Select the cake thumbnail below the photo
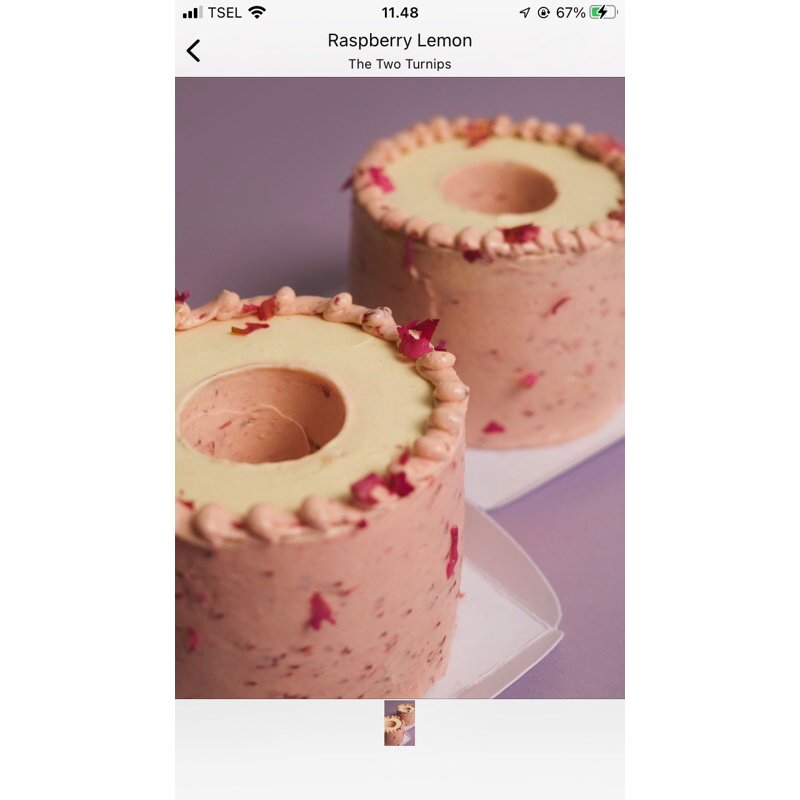 pos(399,723)
